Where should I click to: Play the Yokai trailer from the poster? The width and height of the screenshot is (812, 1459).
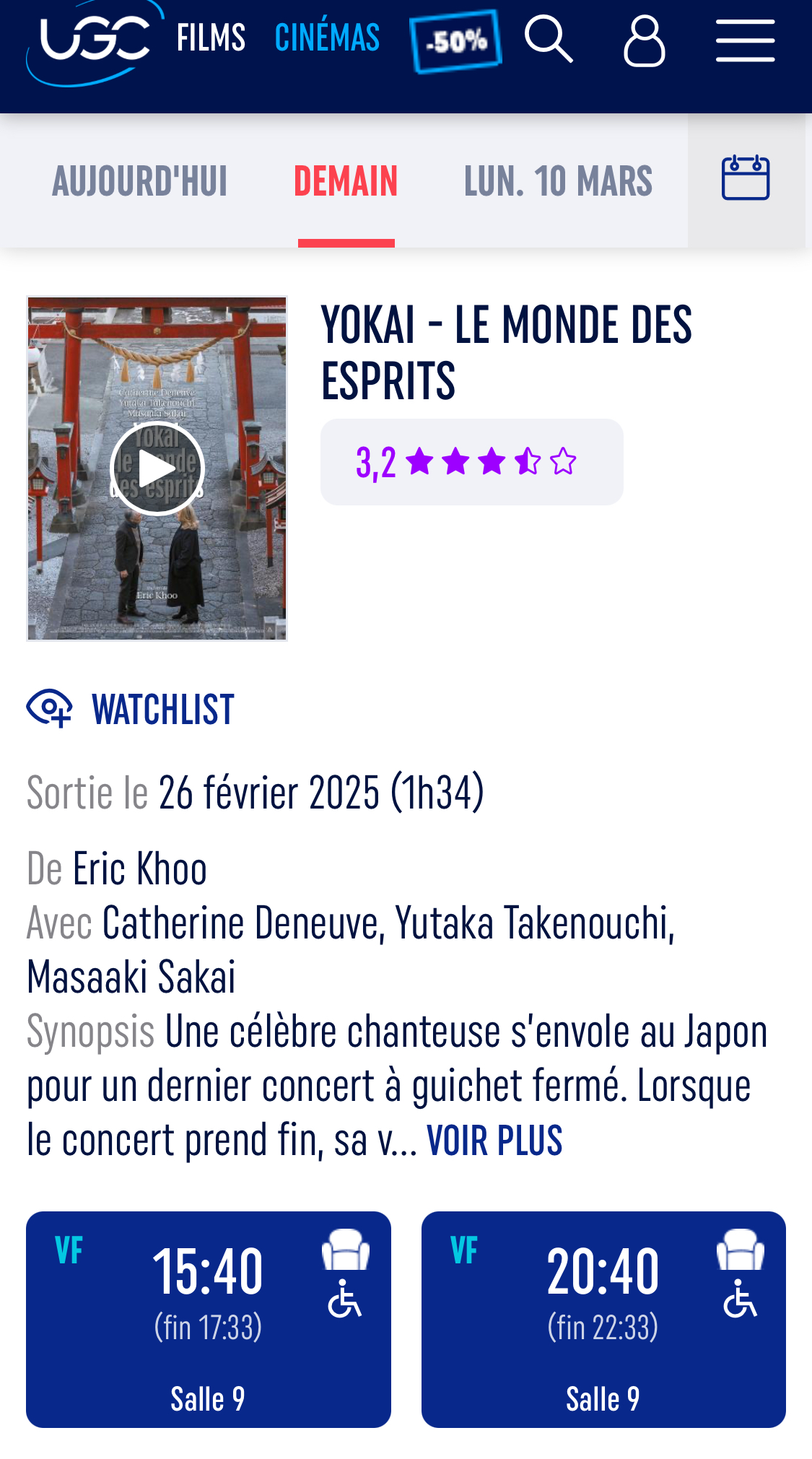tap(157, 469)
